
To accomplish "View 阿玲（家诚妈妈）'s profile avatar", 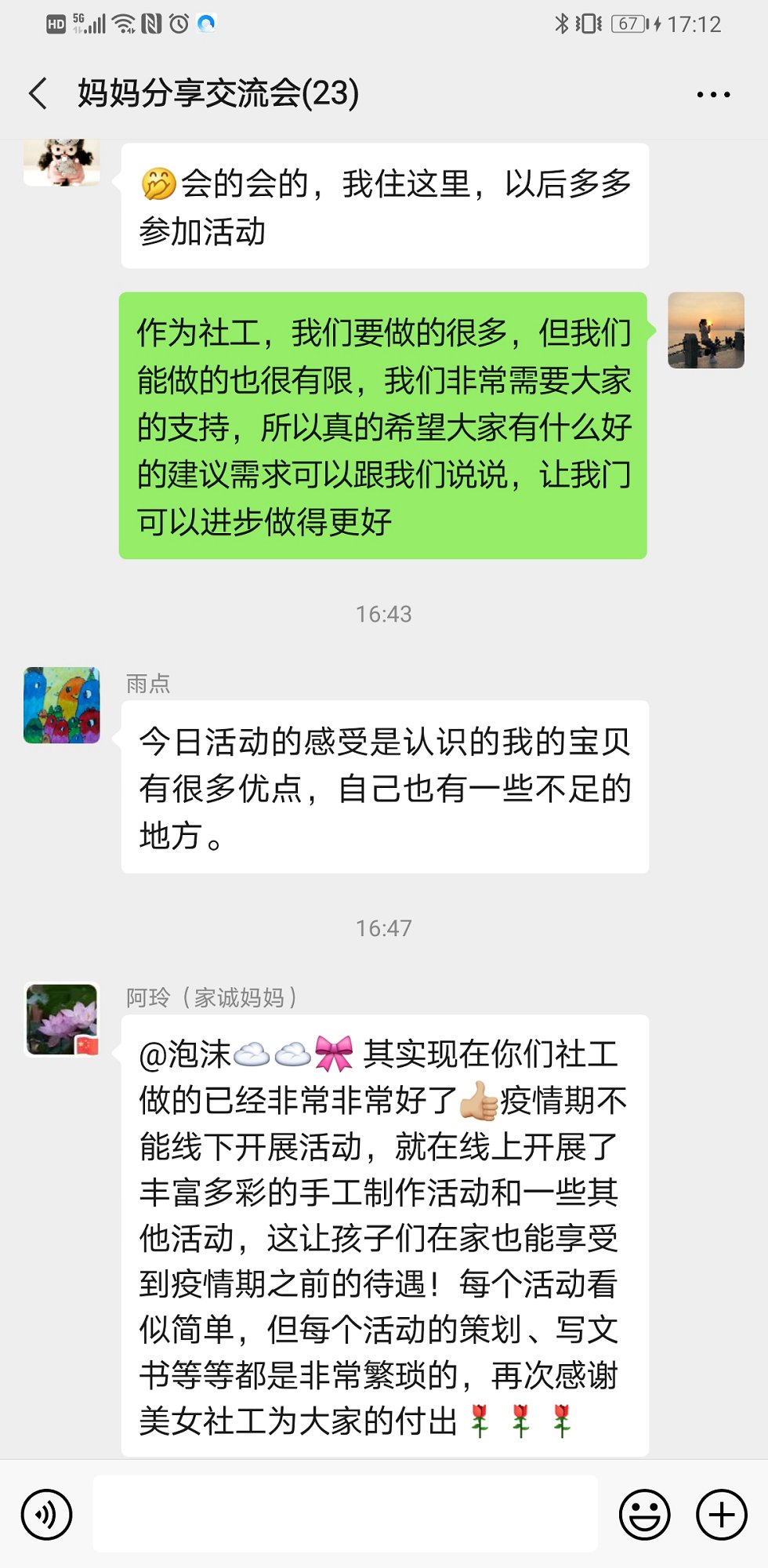I will coord(62,1020).
